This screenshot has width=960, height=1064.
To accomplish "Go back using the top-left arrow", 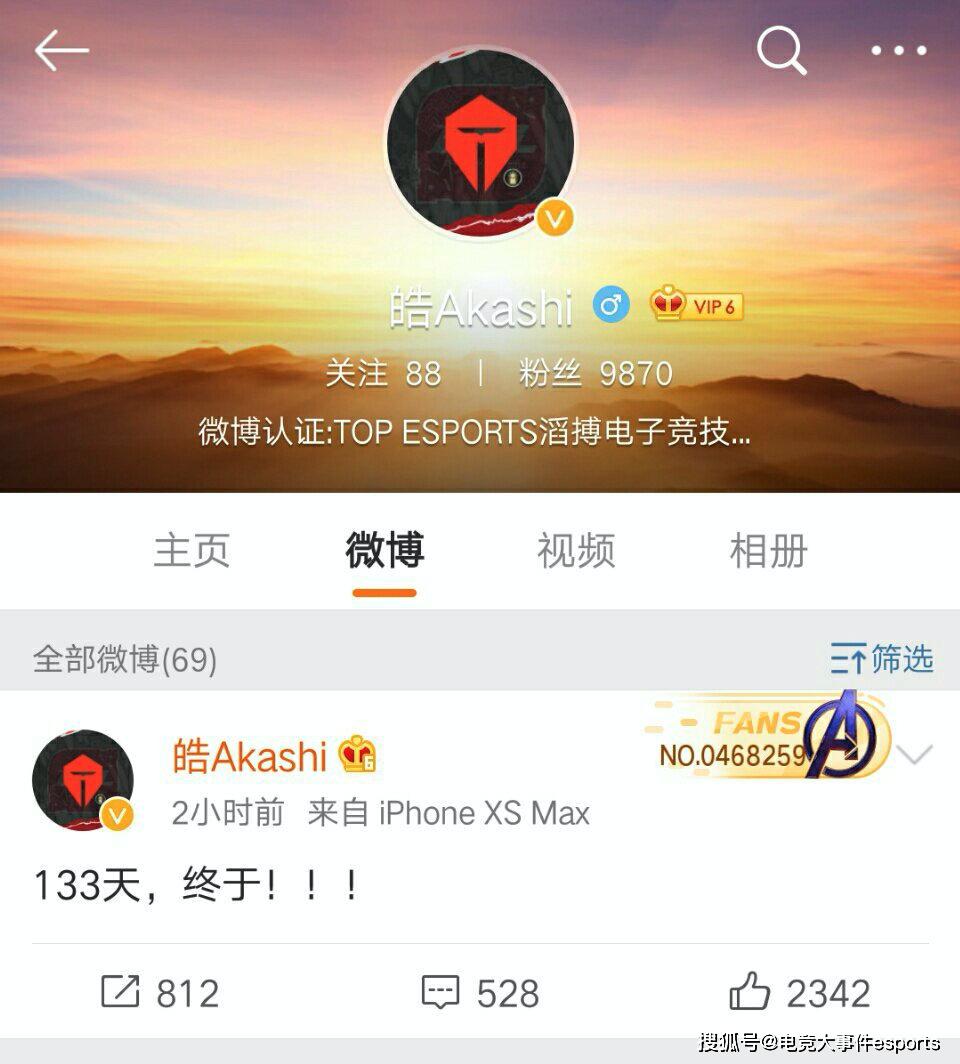I will coord(61,50).
